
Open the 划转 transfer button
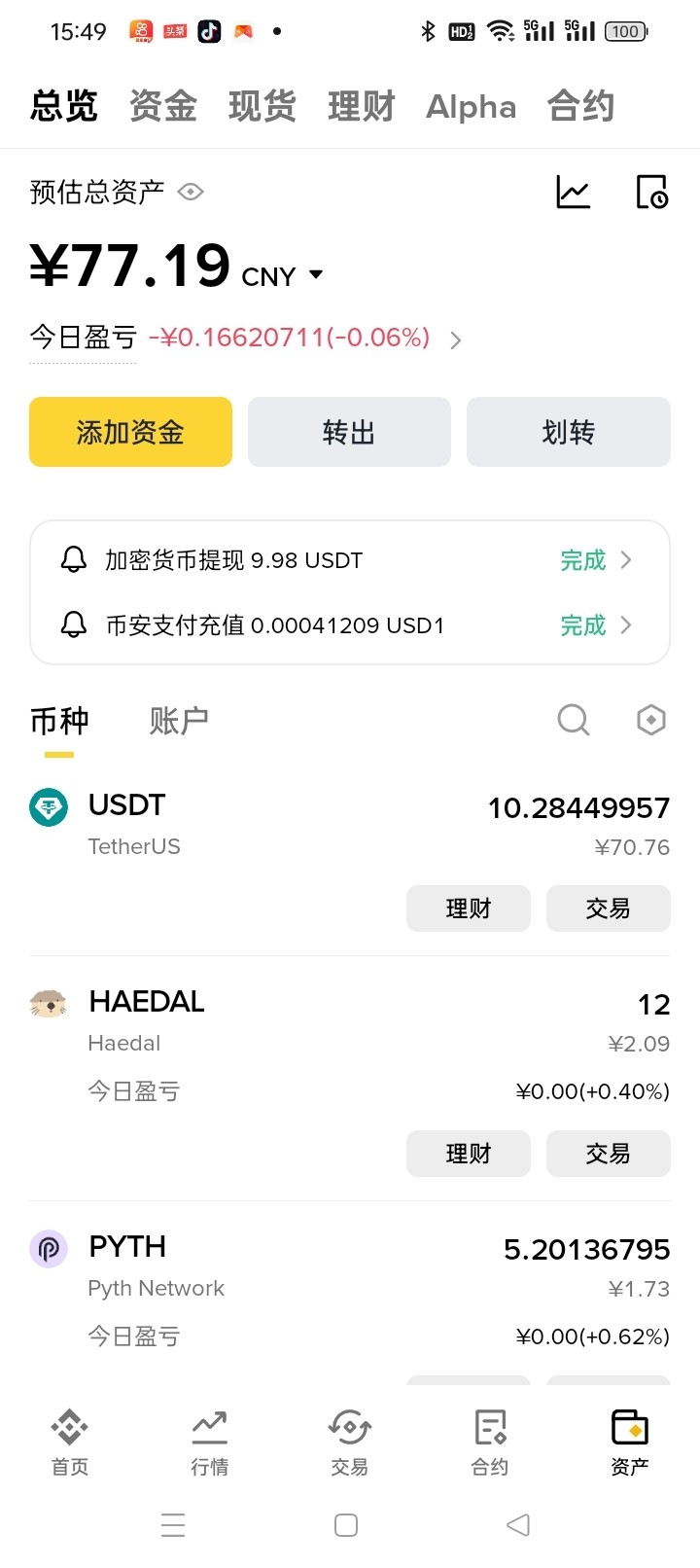click(568, 432)
